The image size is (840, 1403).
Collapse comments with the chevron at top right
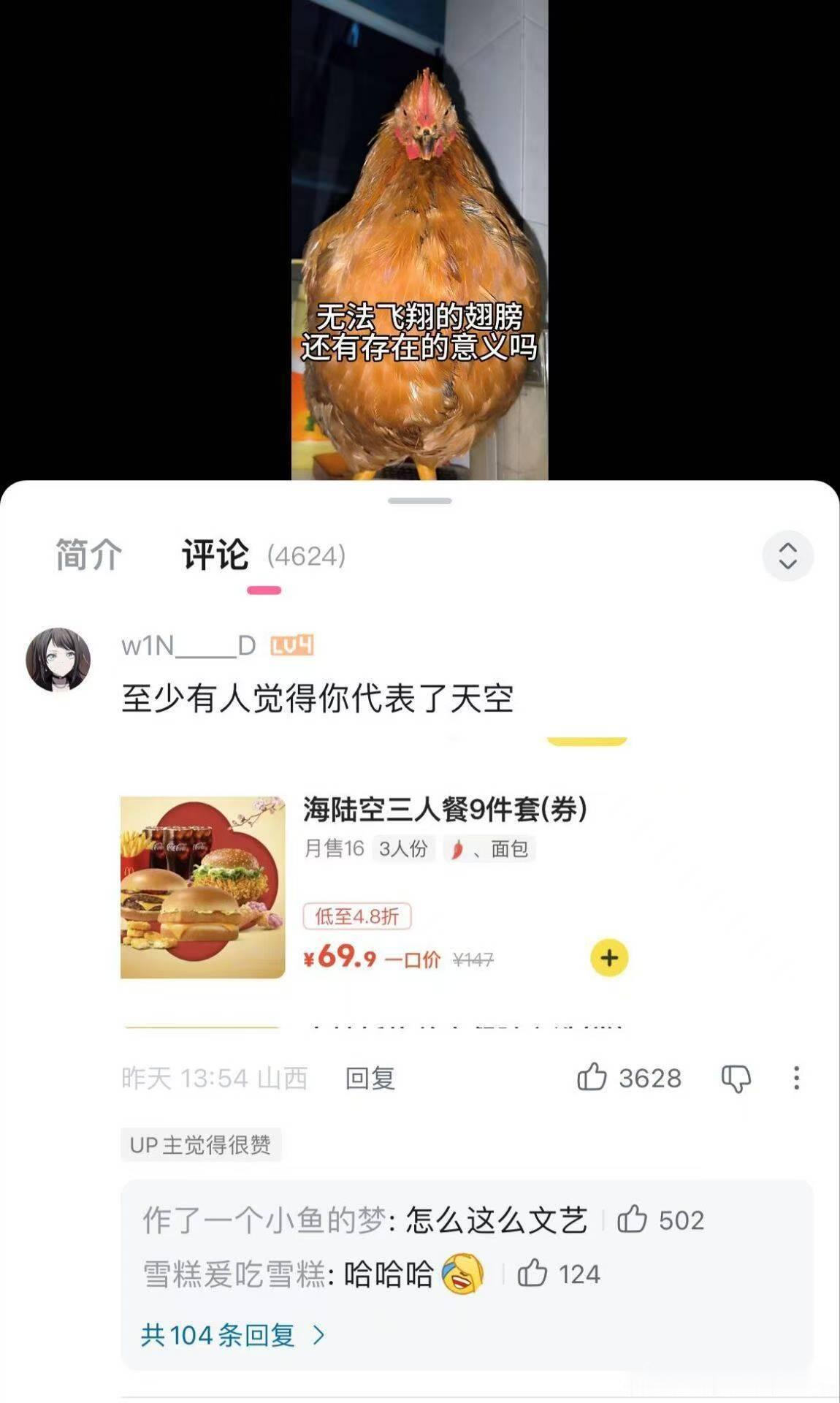click(787, 555)
